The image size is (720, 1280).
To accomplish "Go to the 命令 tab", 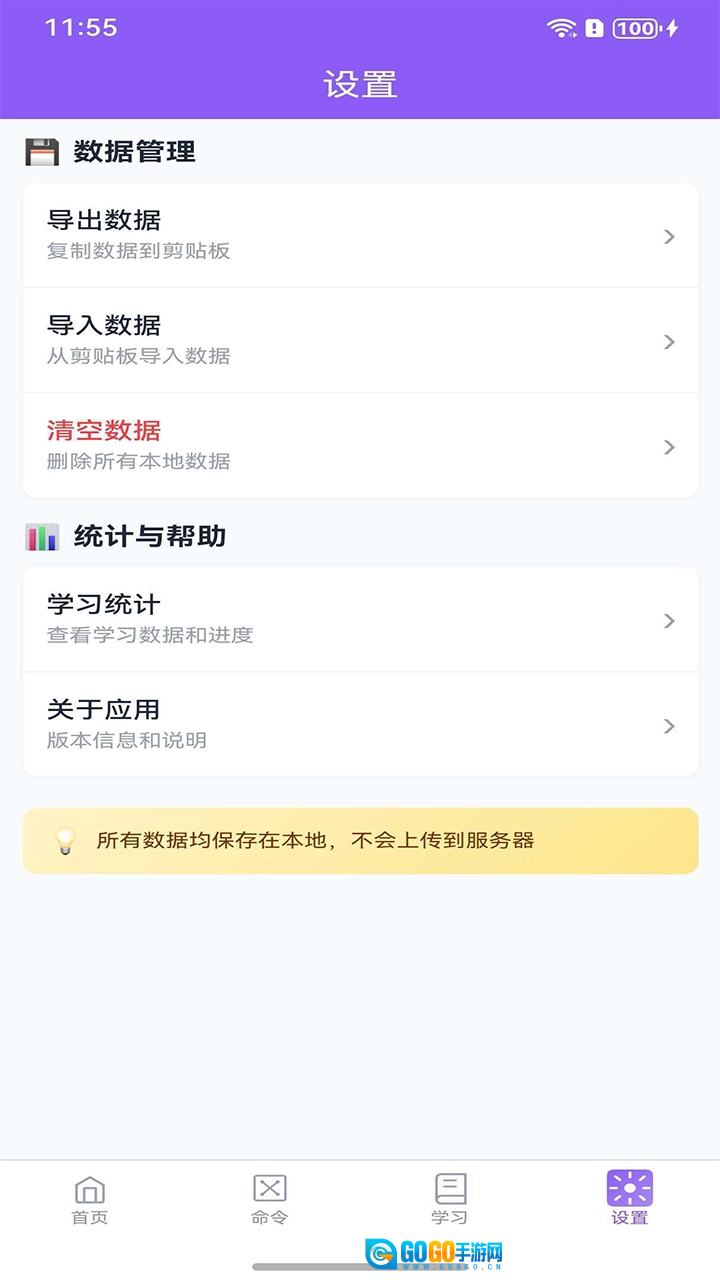I will (x=270, y=1200).
